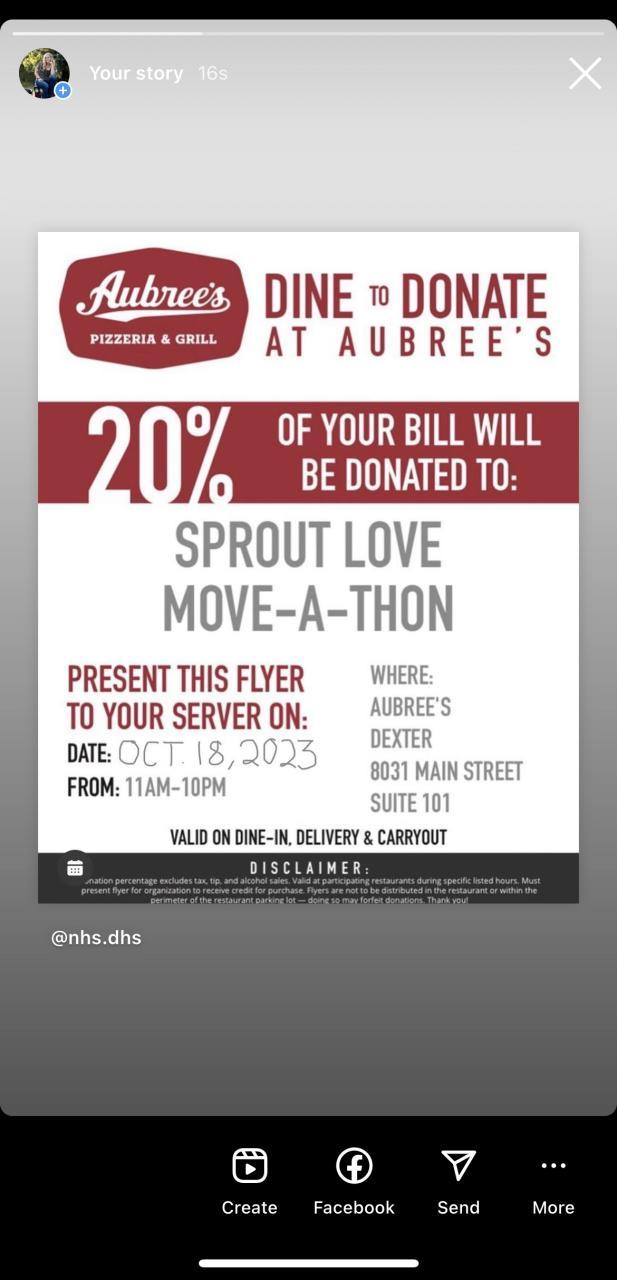This screenshot has width=617, height=1280.
Task: Tap the calendar icon on the flyer
Action: coord(75,868)
